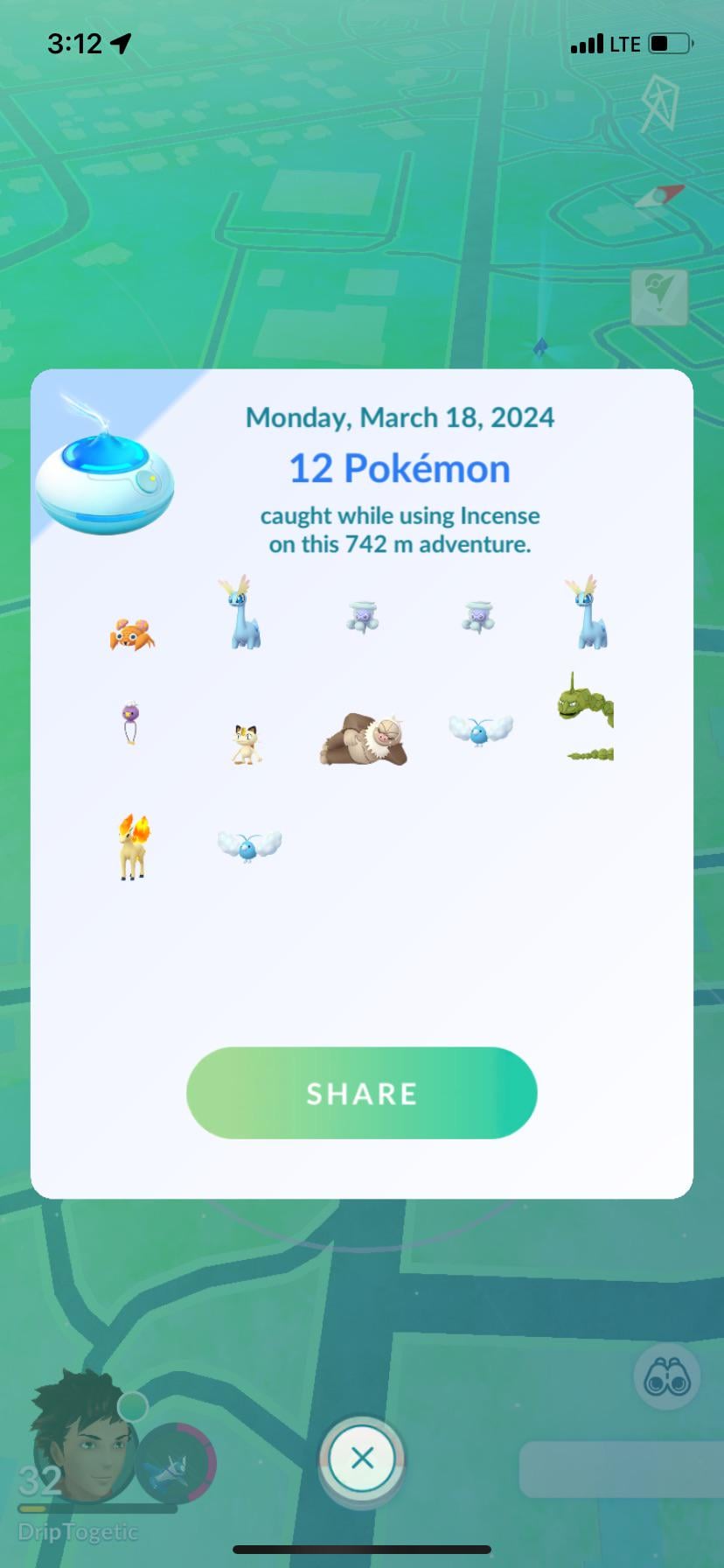
Task: Close the Incense summary dialog
Action: pyautogui.click(x=362, y=1459)
